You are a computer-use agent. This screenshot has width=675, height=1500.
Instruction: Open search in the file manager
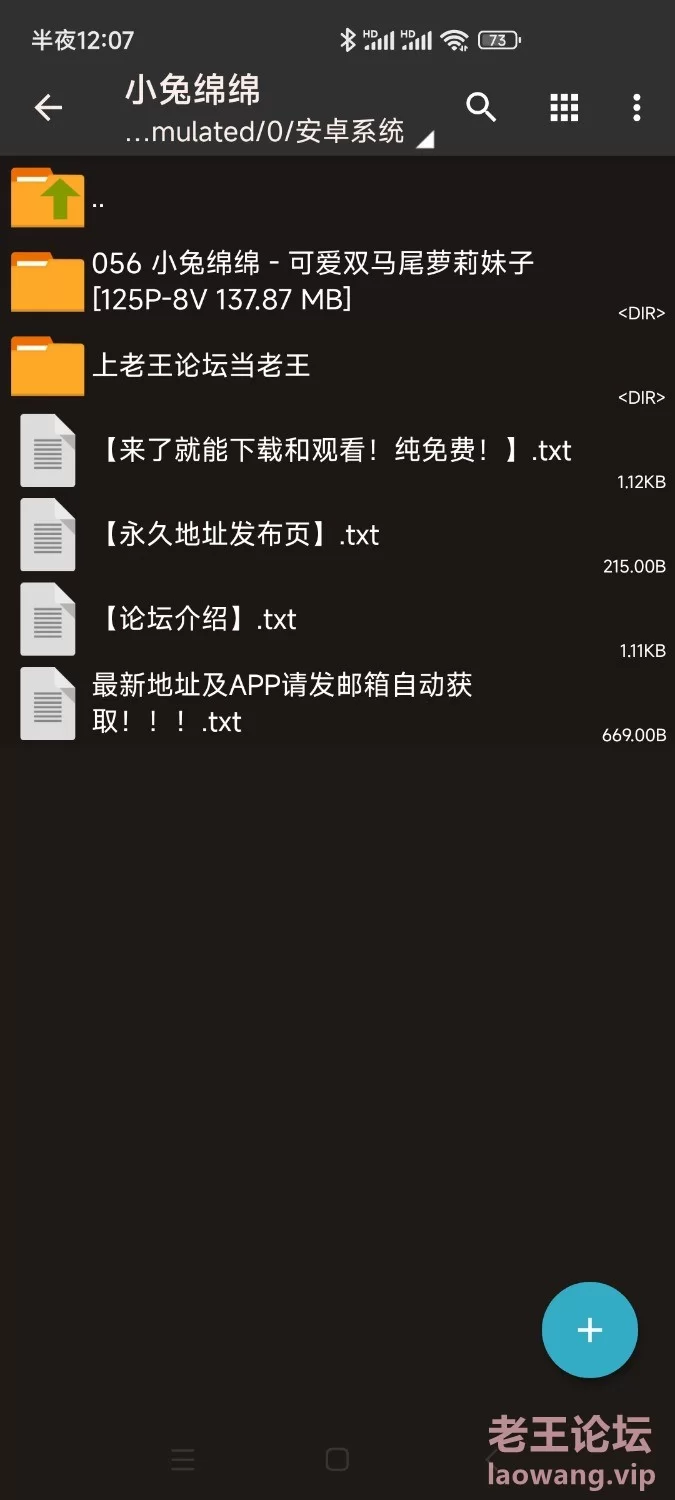pyautogui.click(x=481, y=108)
